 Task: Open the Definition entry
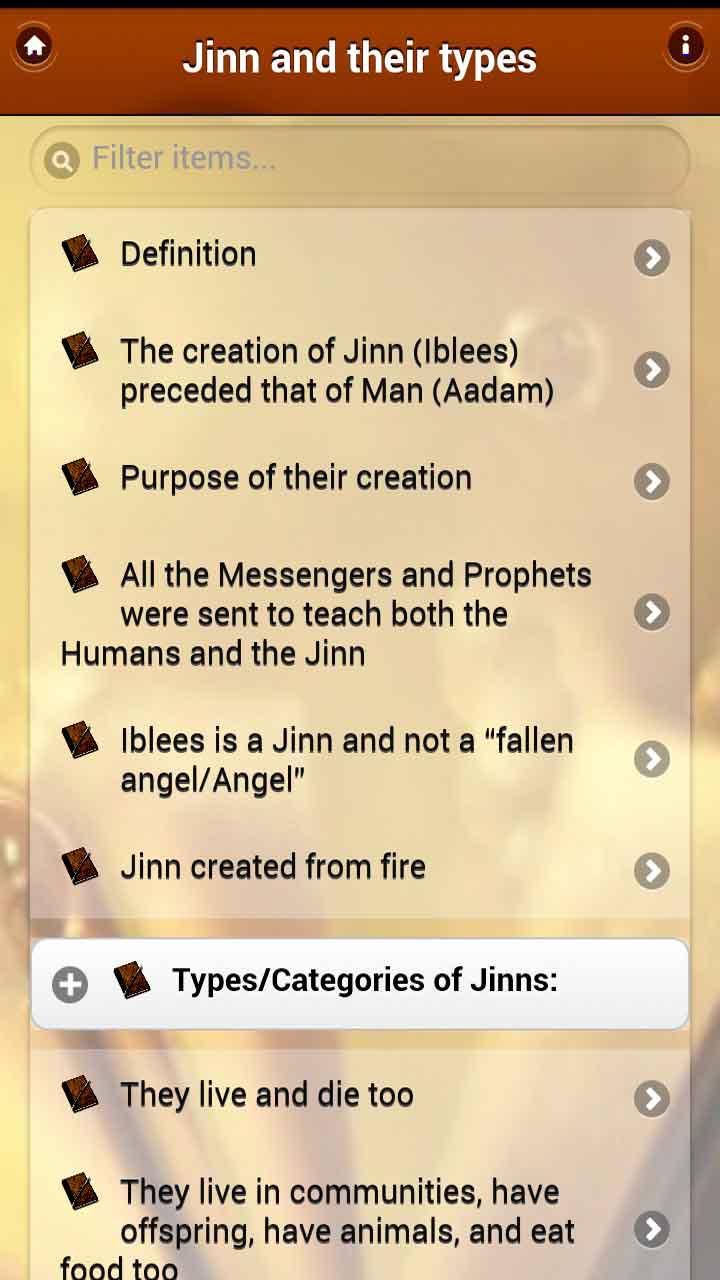360,255
